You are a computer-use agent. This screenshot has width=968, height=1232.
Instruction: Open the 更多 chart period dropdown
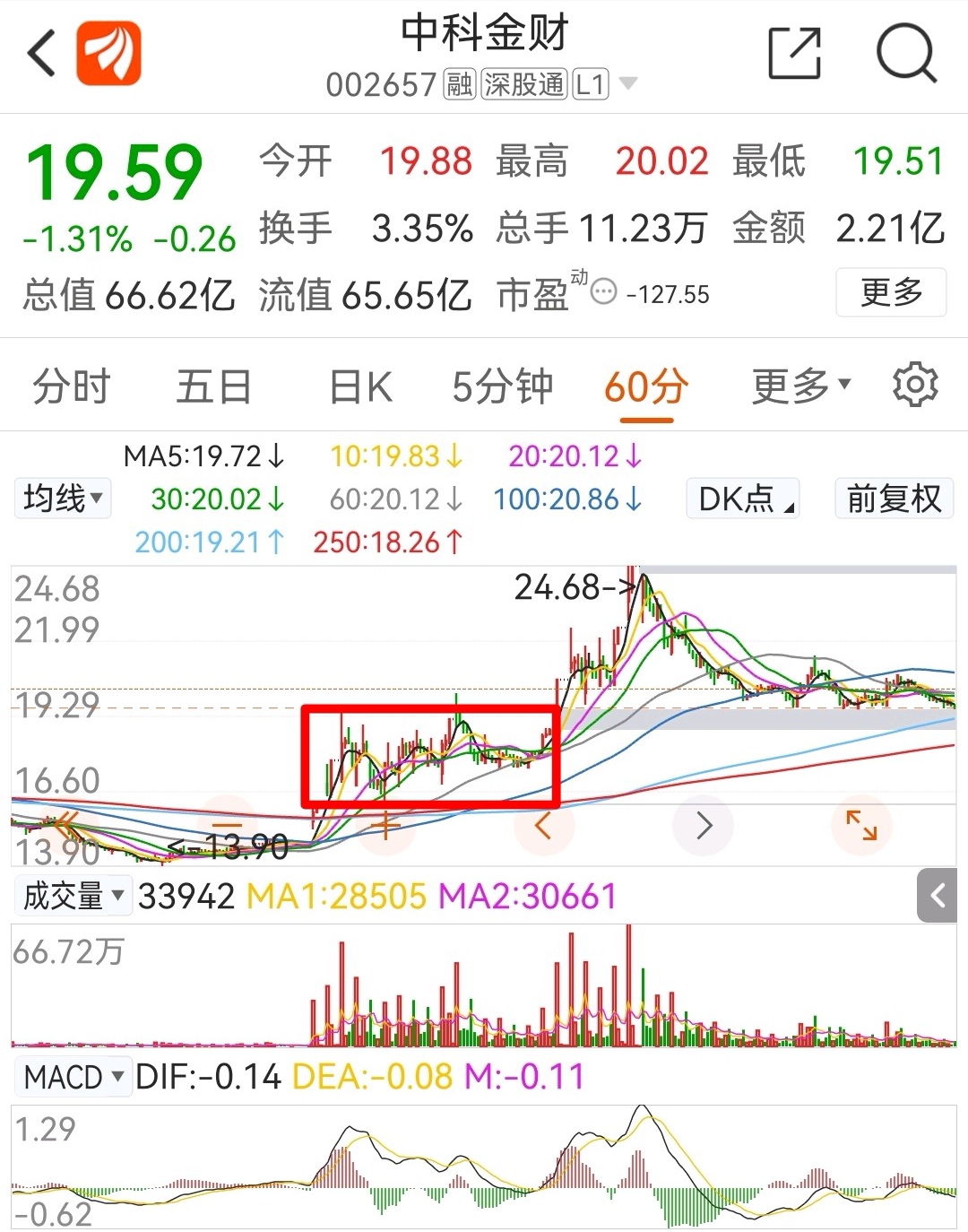[799, 386]
